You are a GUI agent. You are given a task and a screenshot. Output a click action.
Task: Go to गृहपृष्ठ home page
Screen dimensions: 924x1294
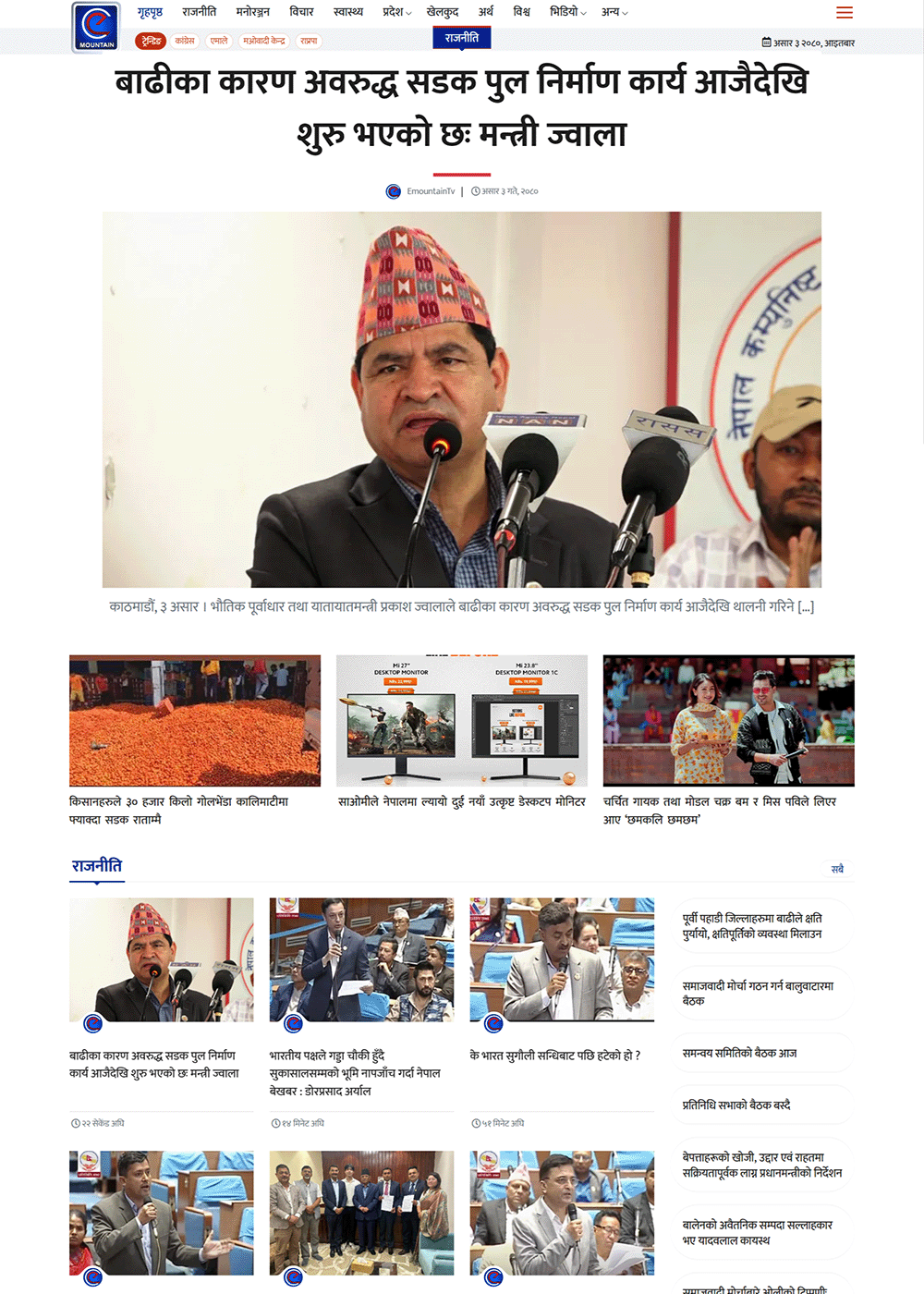tap(150, 12)
